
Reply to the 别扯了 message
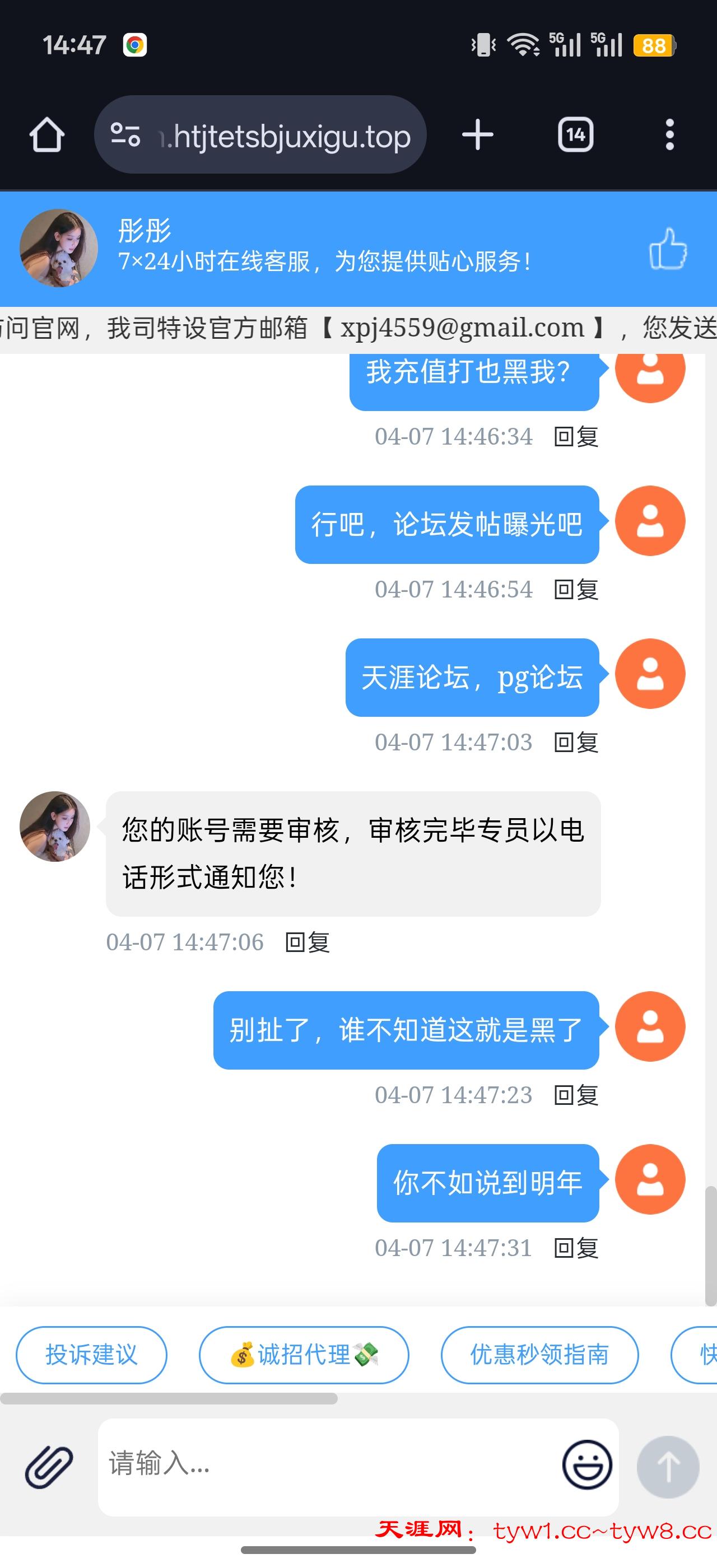576,1096
